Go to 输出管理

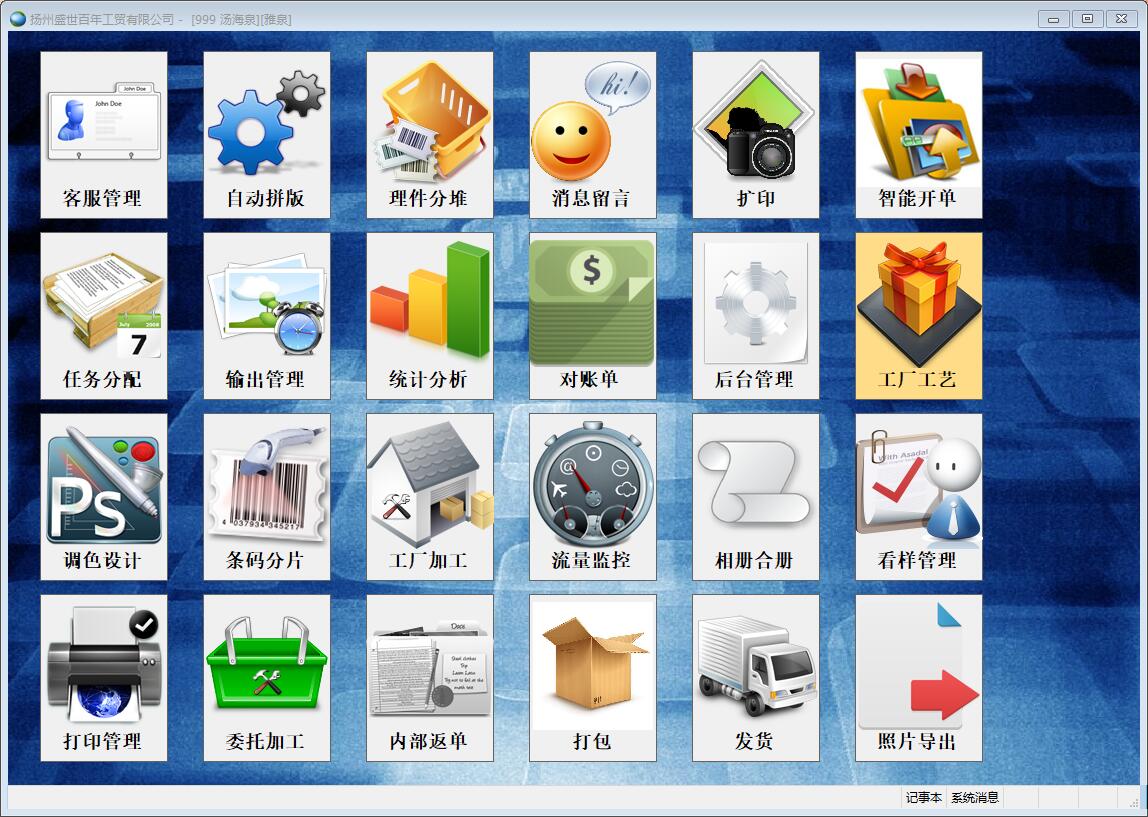coord(266,316)
